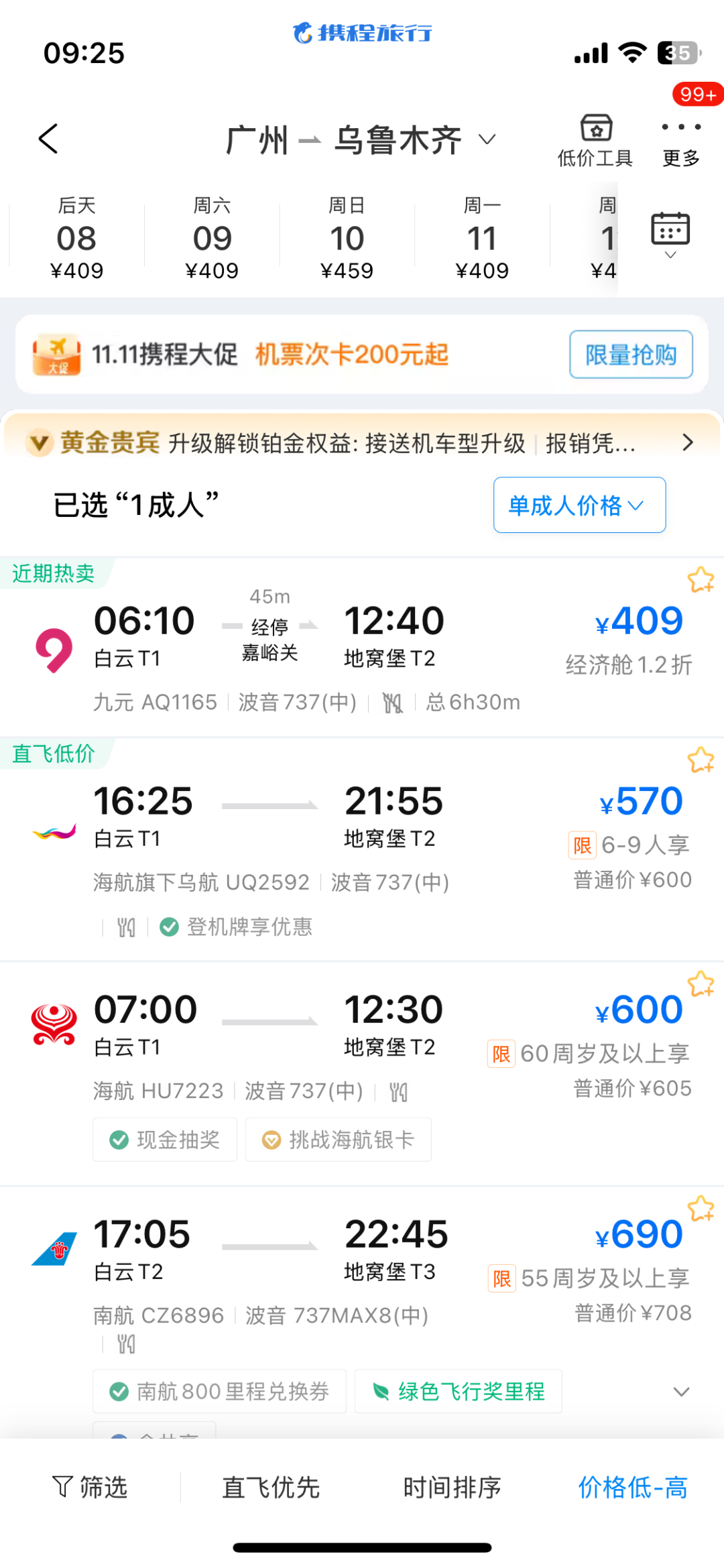Tap the 限量抢购 button
This screenshot has height=1568, width=724.
point(630,354)
